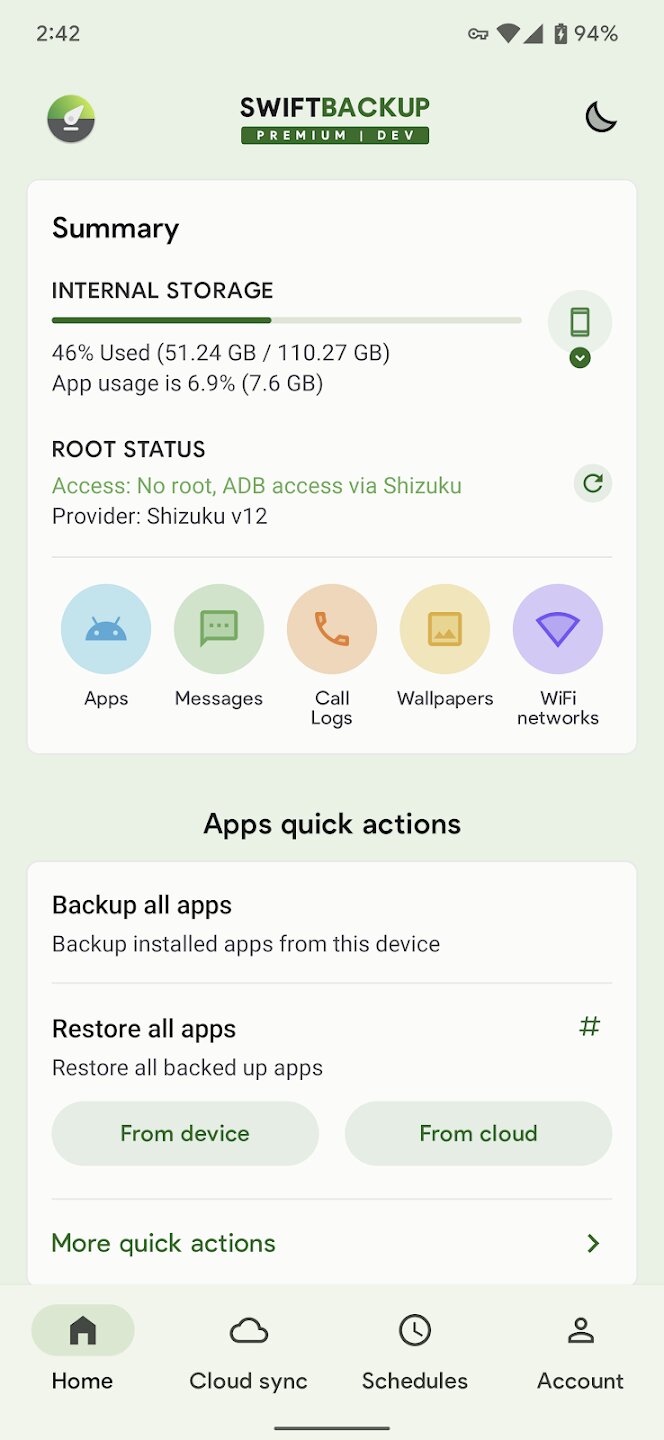Restore all apps from device
This screenshot has width=664, height=1440.
point(185,1134)
